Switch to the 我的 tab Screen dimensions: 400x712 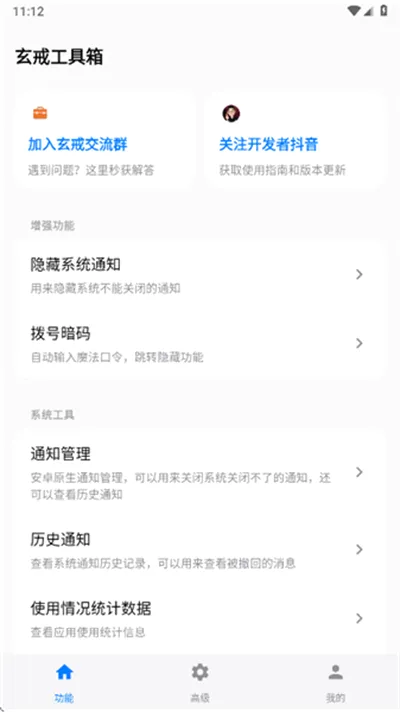tap(336, 682)
